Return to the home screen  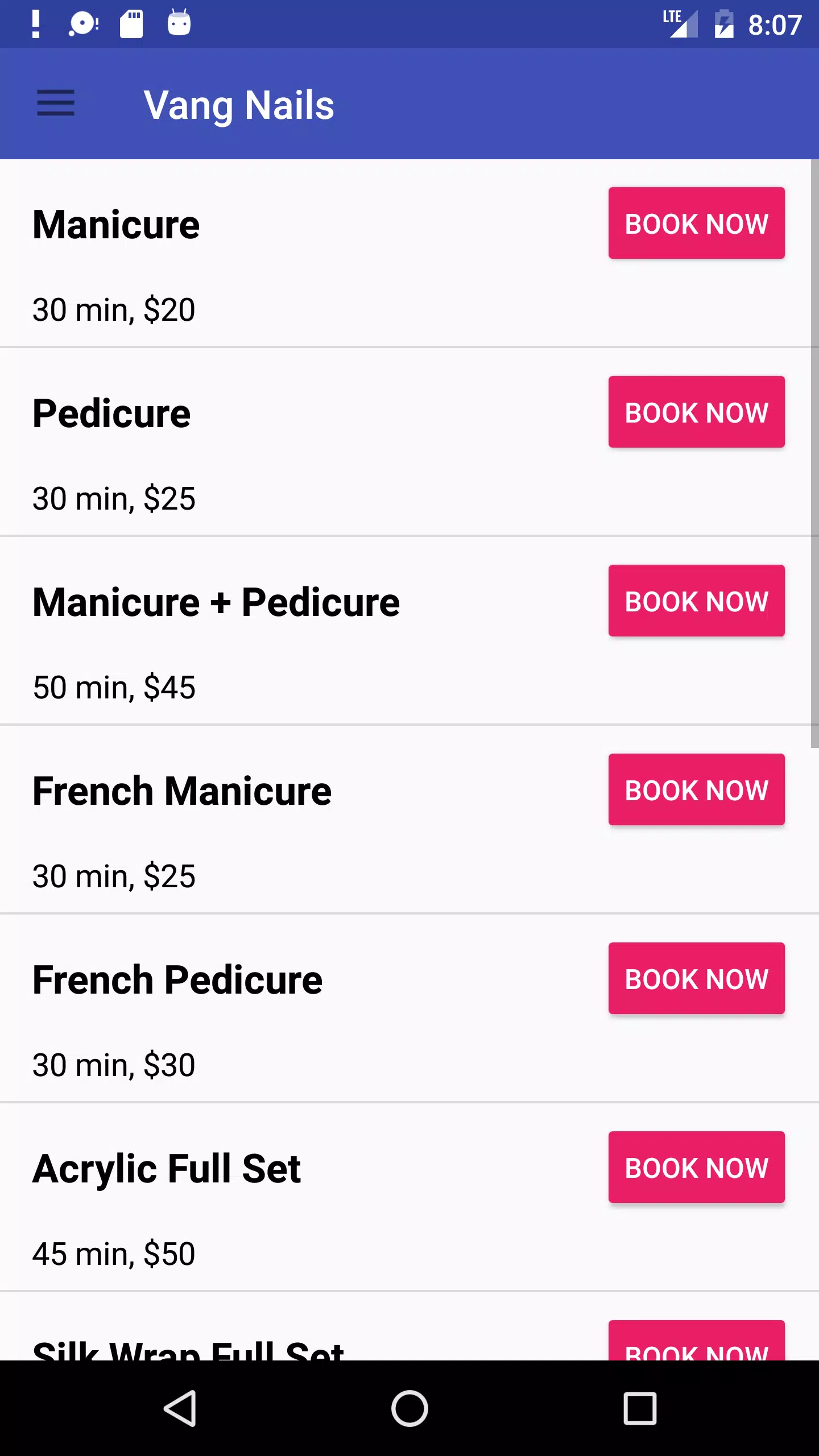(409, 1408)
